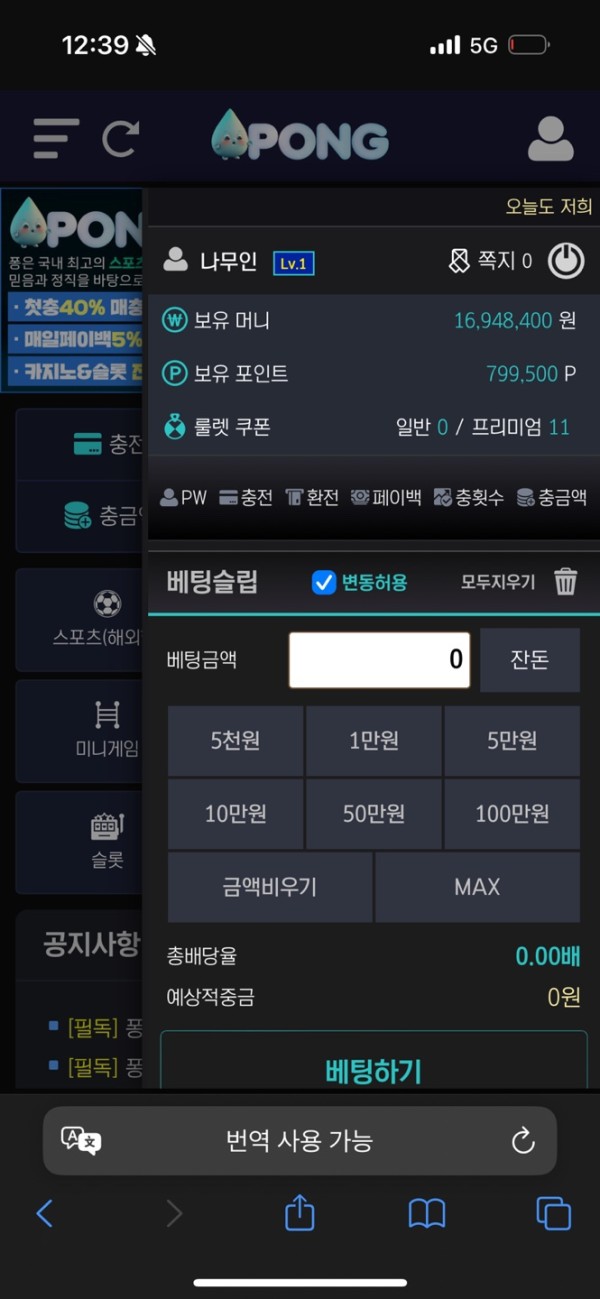This screenshot has width=600, height=1299.
Task: Tap the power logout button
Action: 566,262
